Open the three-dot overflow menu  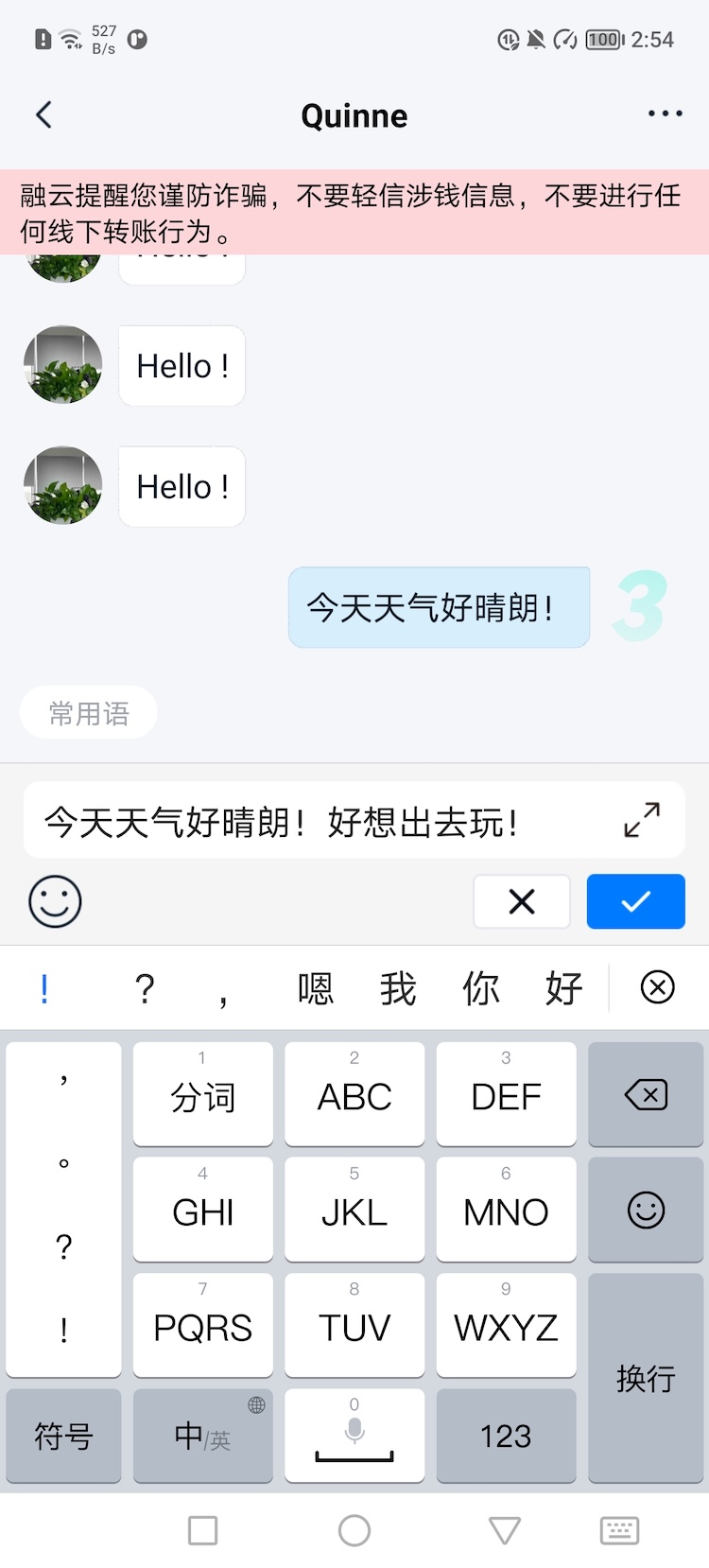tap(665, 114)
